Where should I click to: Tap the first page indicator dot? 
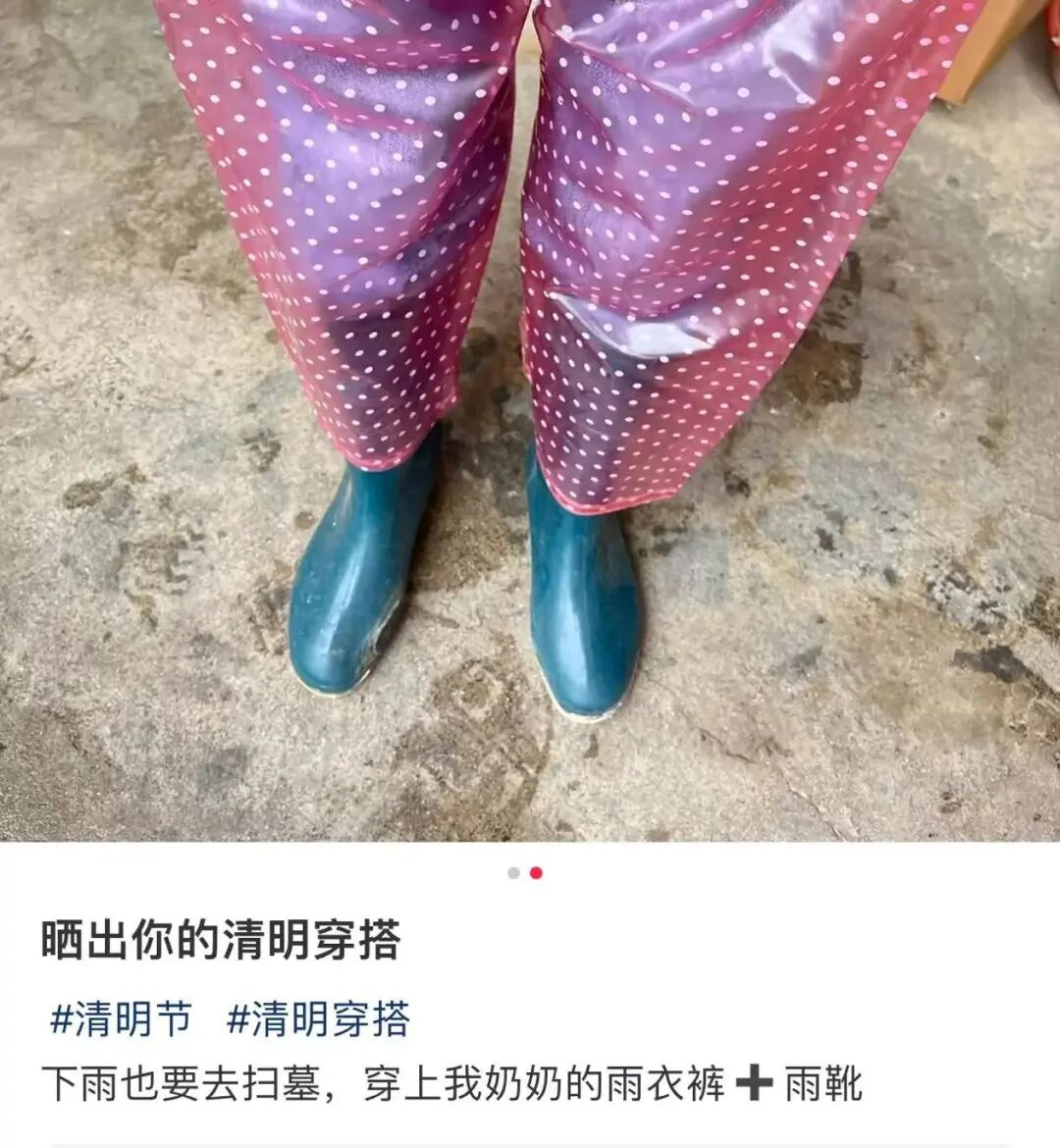(513, 873)
